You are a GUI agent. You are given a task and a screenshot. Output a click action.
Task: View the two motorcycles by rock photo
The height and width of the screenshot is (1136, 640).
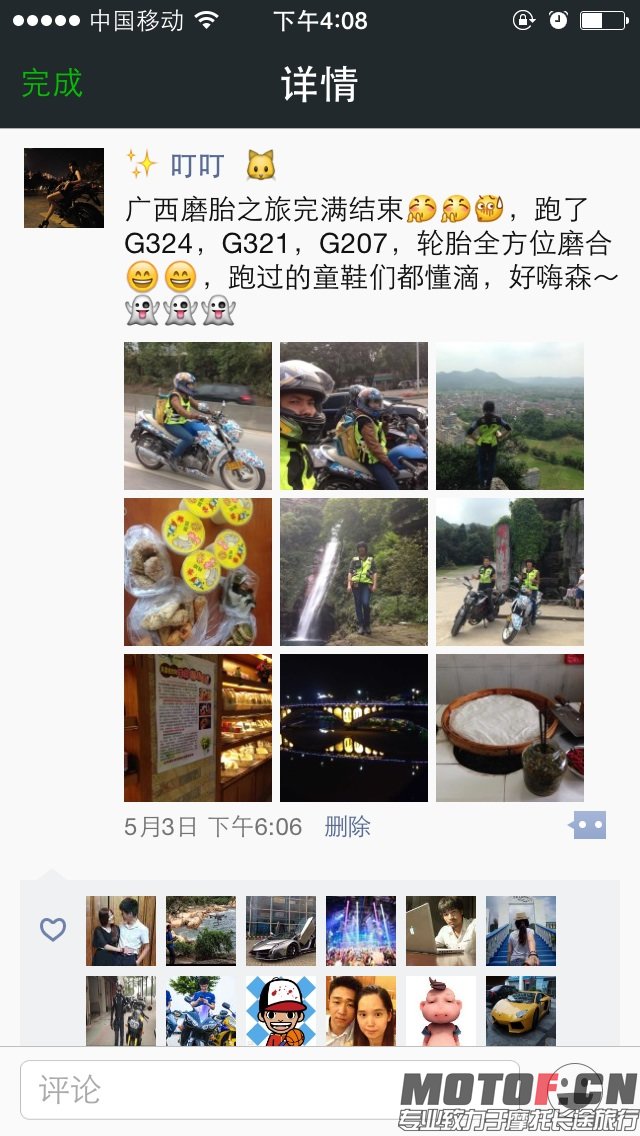(510, 572)
